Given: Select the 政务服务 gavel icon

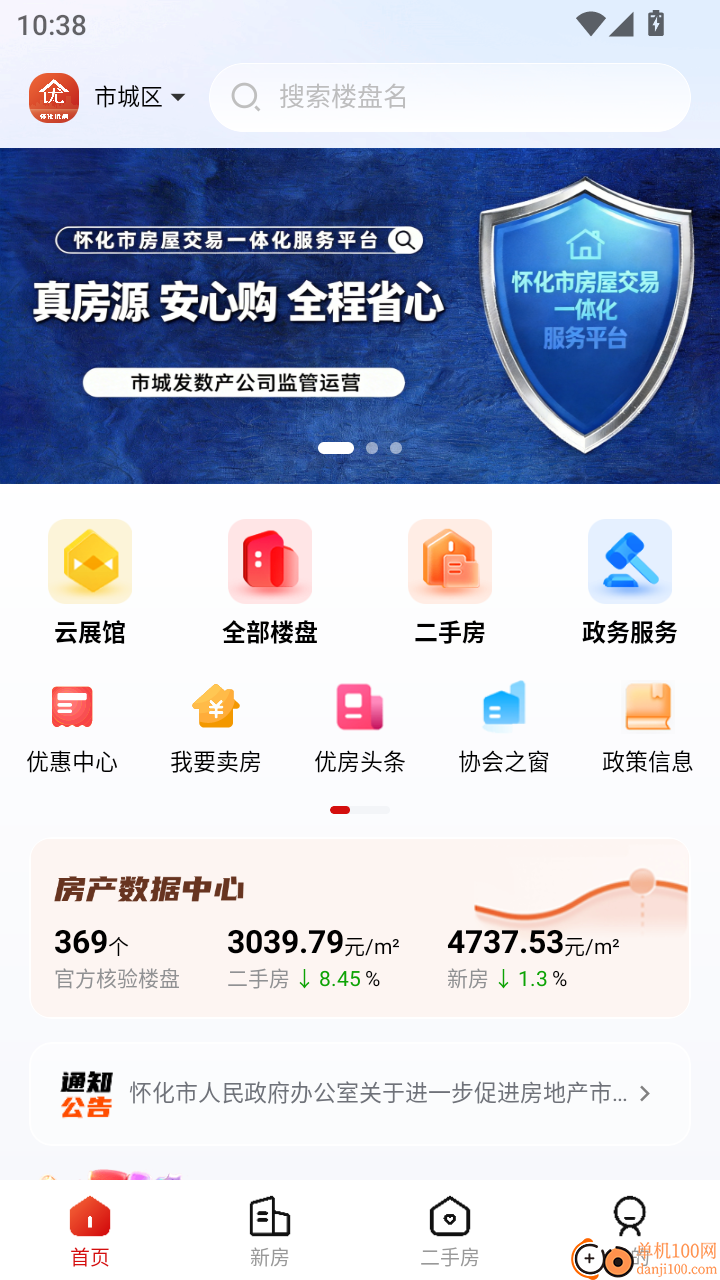Looking at the screenshot, I should click(x=630, y=561).
